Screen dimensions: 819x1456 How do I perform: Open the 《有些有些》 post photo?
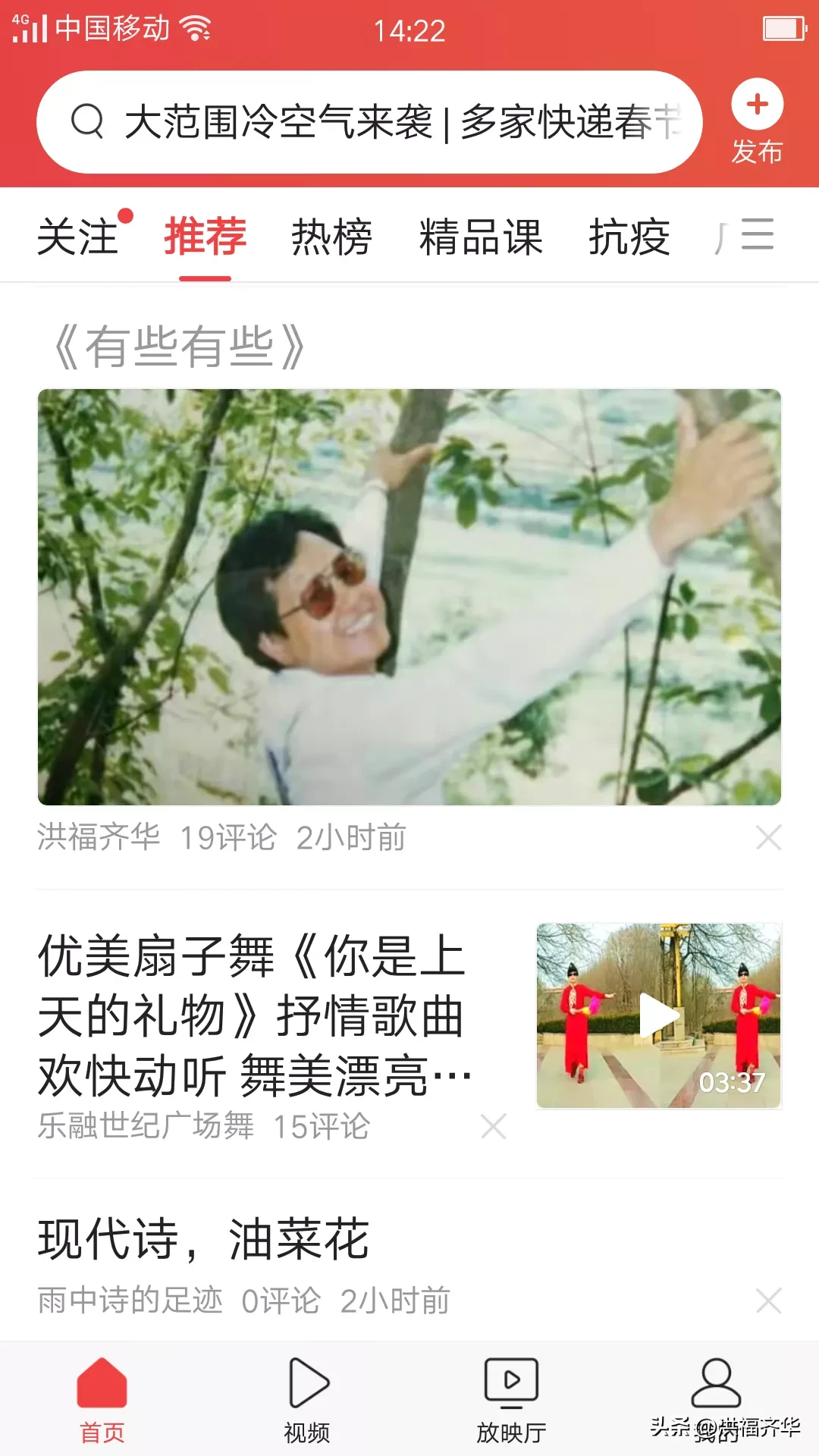409,597
